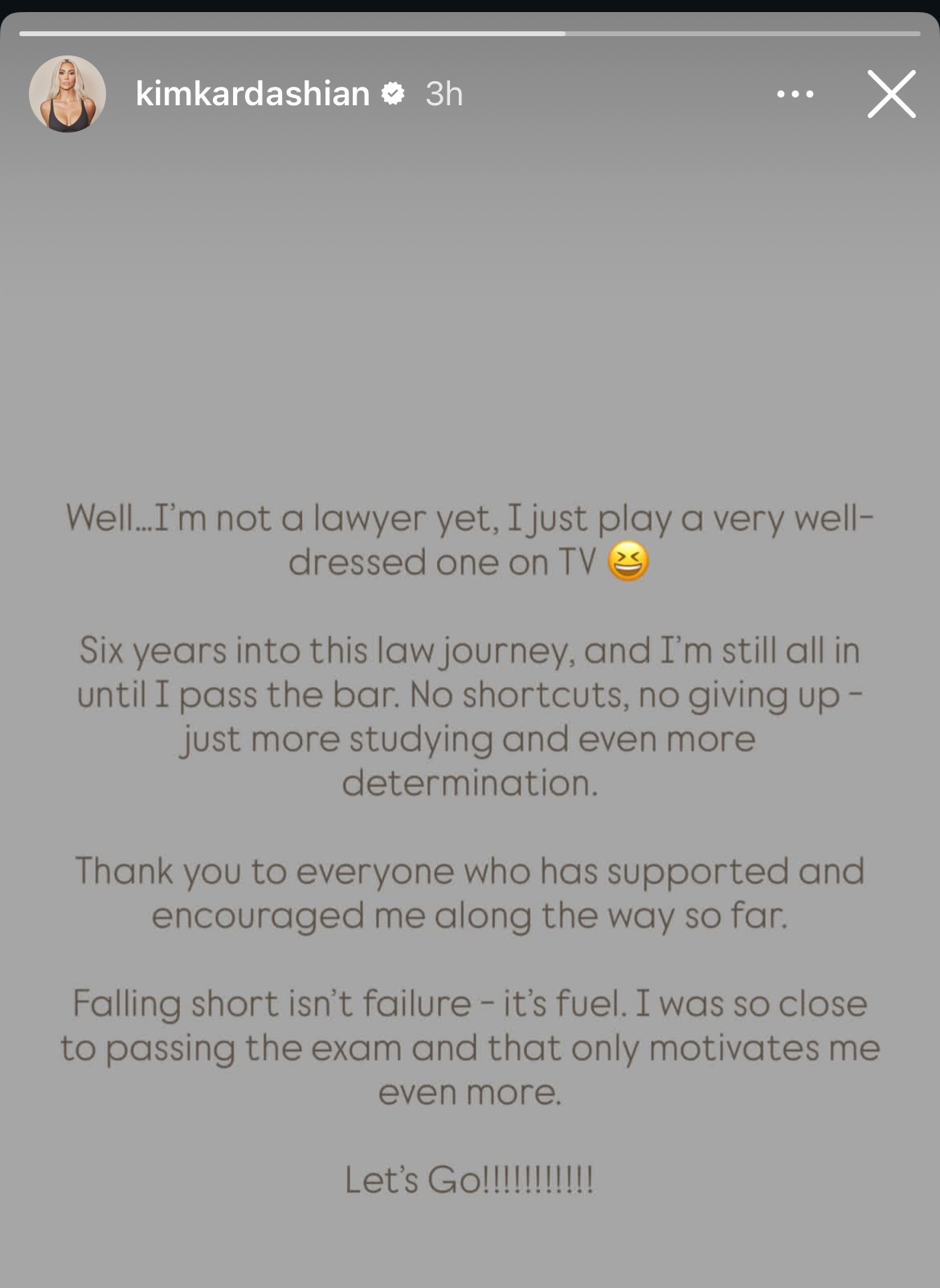
Task: Tap the kimkardashian username
Action: coord(252,94)
